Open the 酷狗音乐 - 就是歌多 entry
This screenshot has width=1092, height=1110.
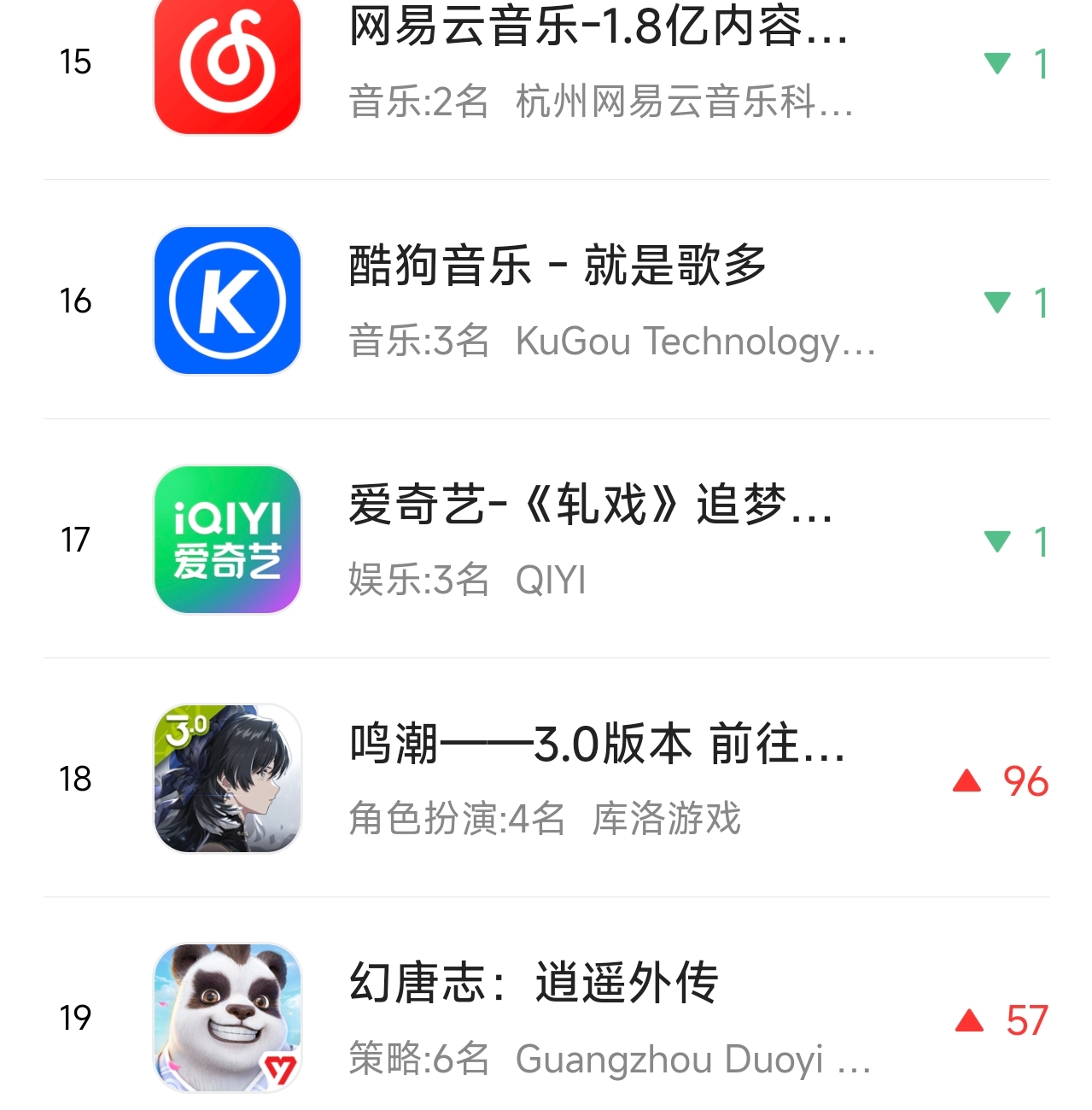546,300
